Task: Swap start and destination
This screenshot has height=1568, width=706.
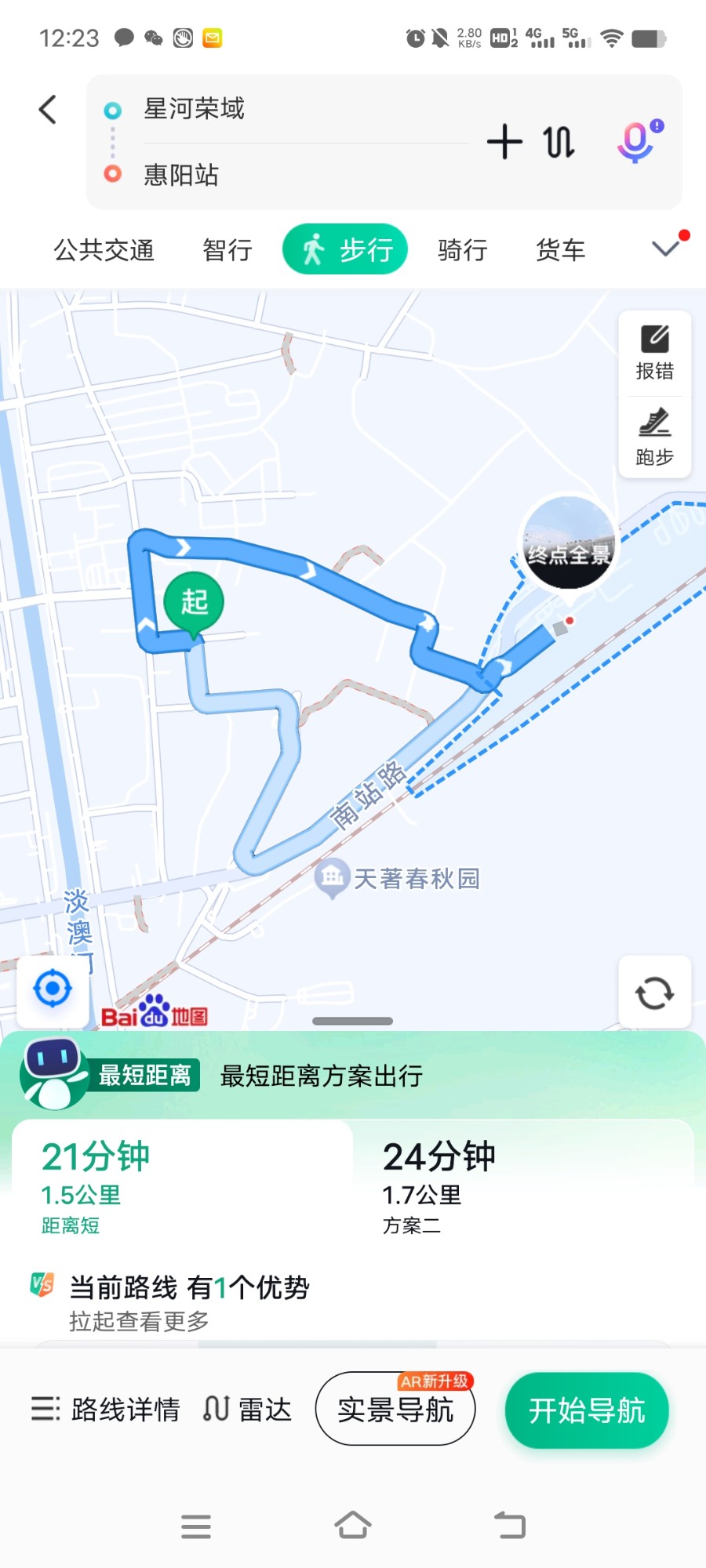Action: tap(559, 142)
